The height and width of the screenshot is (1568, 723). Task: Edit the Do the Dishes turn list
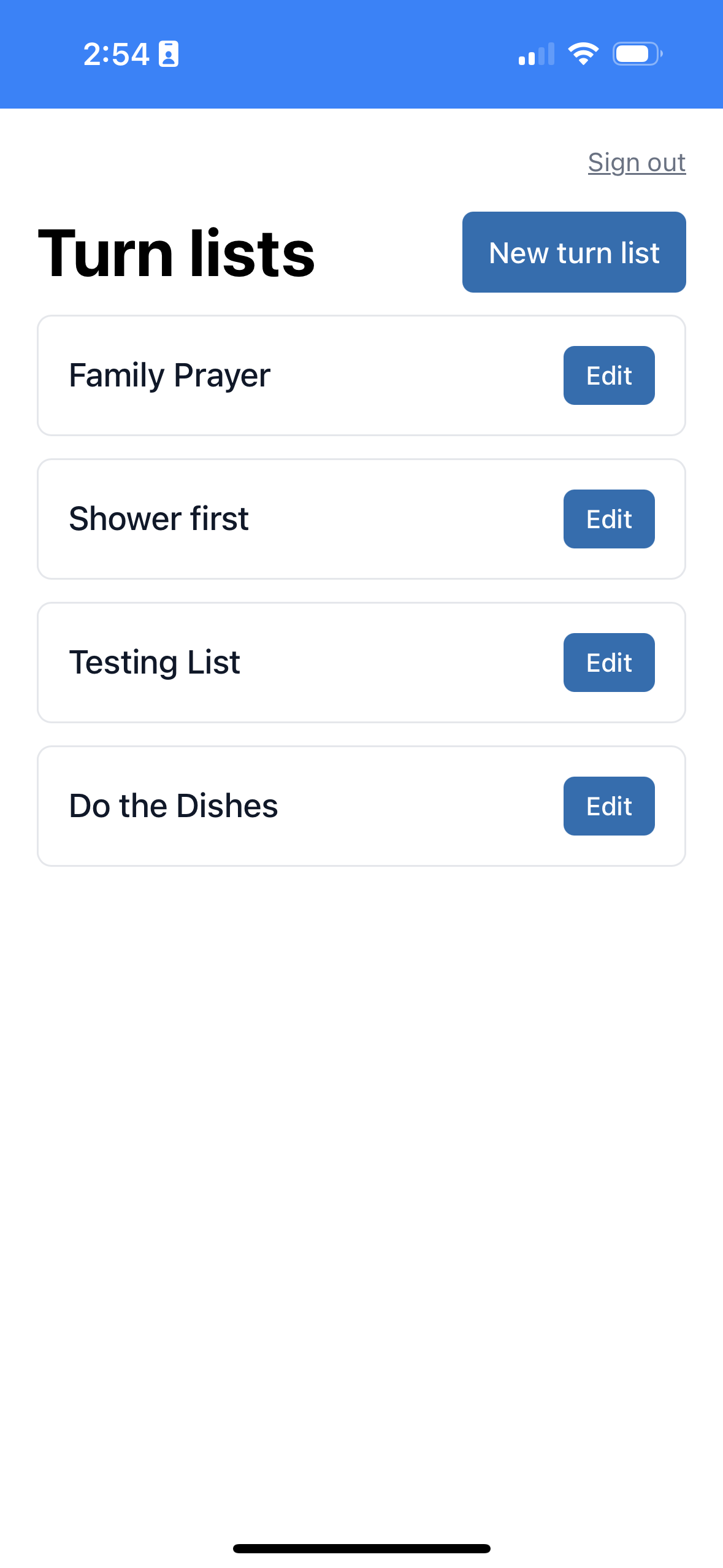point(608,805)
